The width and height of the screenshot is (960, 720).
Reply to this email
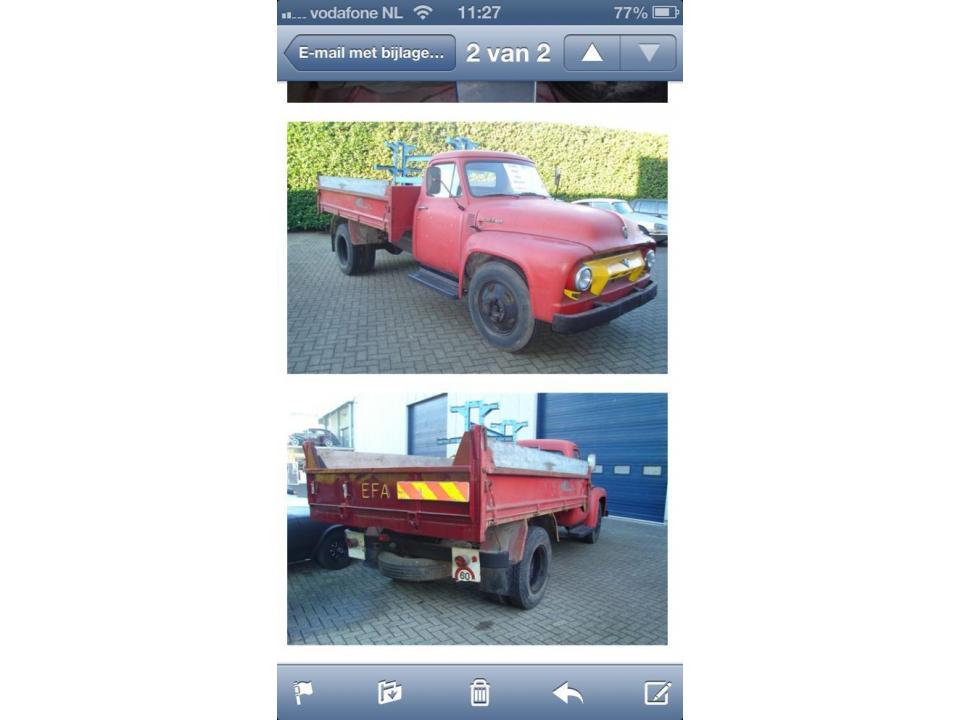click(x=568, y=692)
